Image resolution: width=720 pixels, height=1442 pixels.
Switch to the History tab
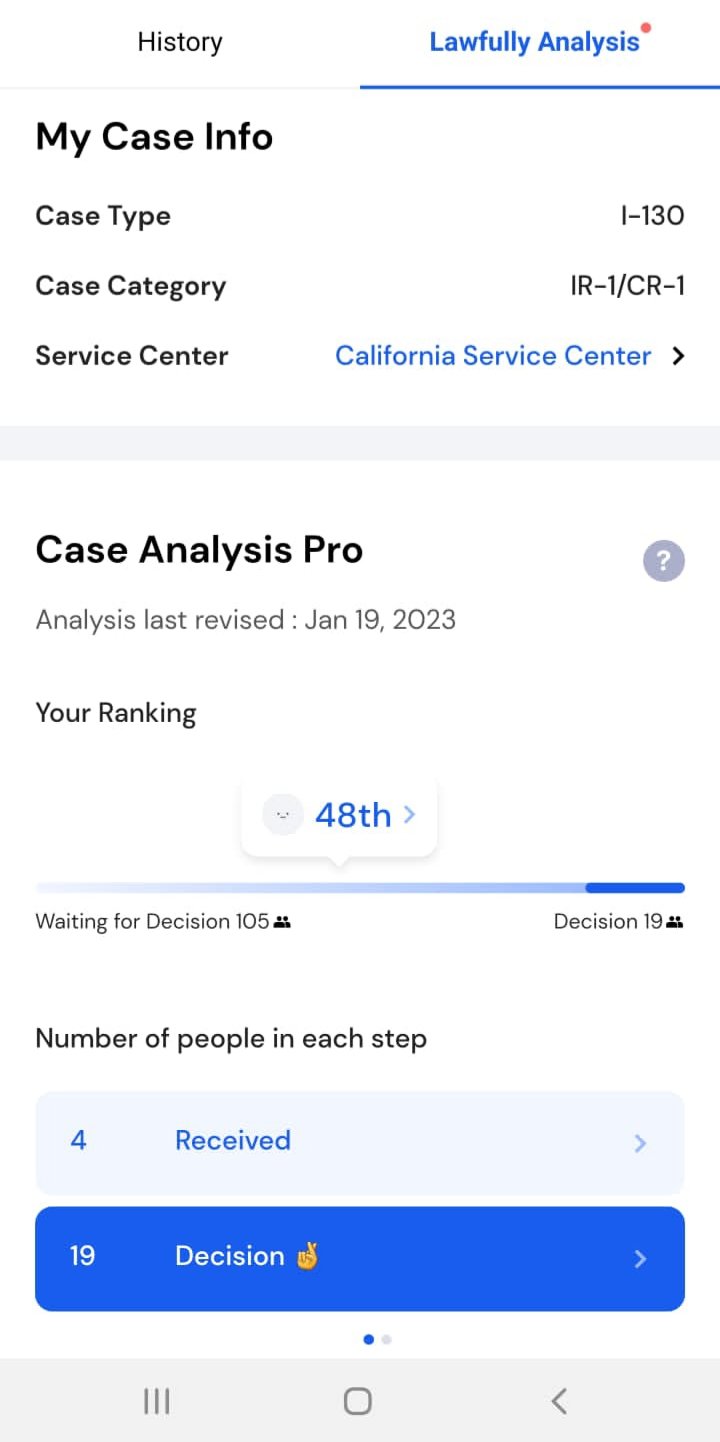tap(180, 43)
